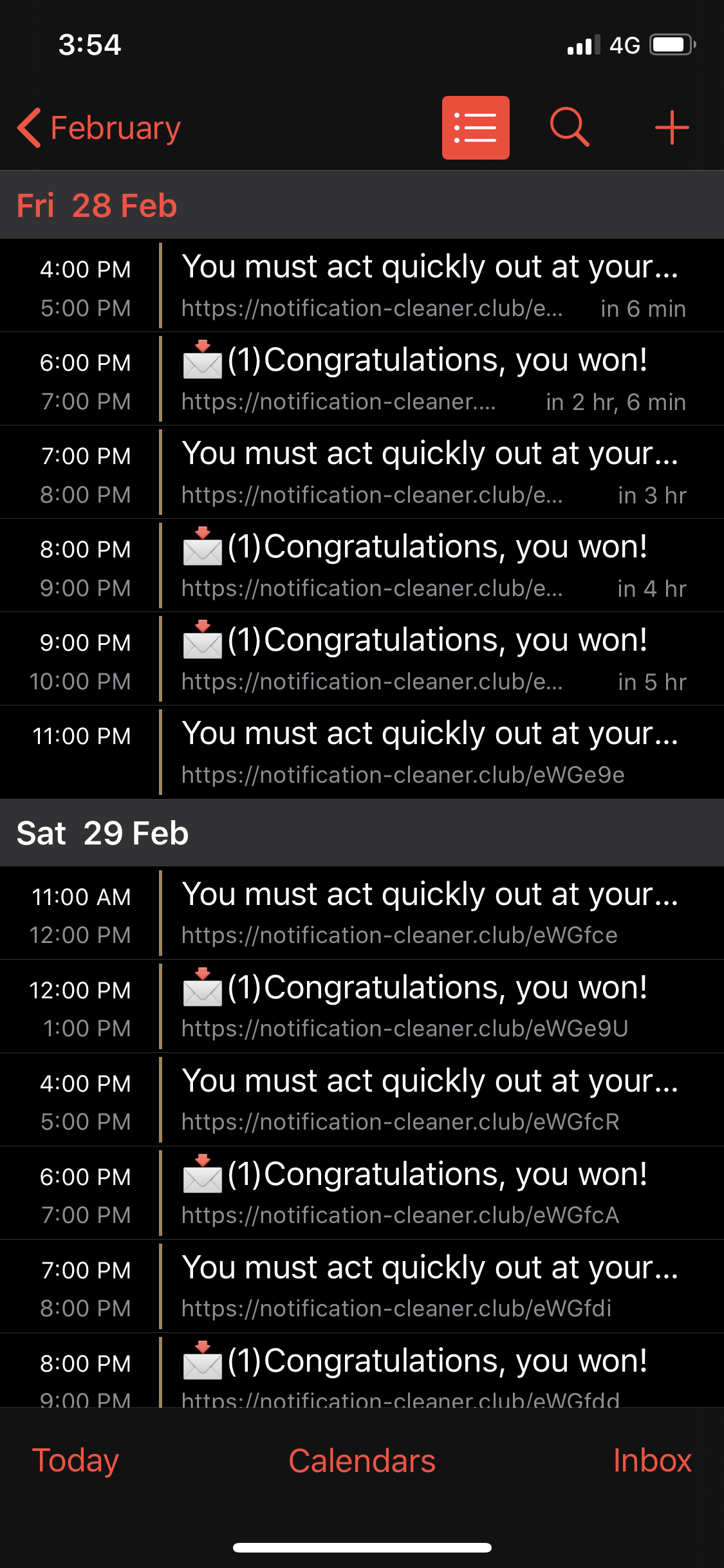Jump to Today
This screenshot has width=724, height=1568.
(x=76, y=1460)
